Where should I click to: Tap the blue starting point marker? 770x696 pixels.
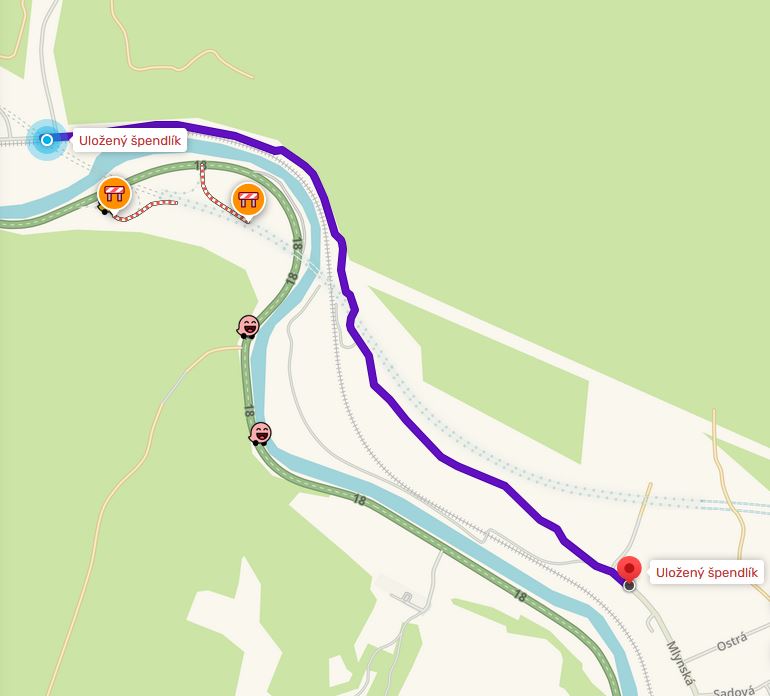[x=47, y=140]
